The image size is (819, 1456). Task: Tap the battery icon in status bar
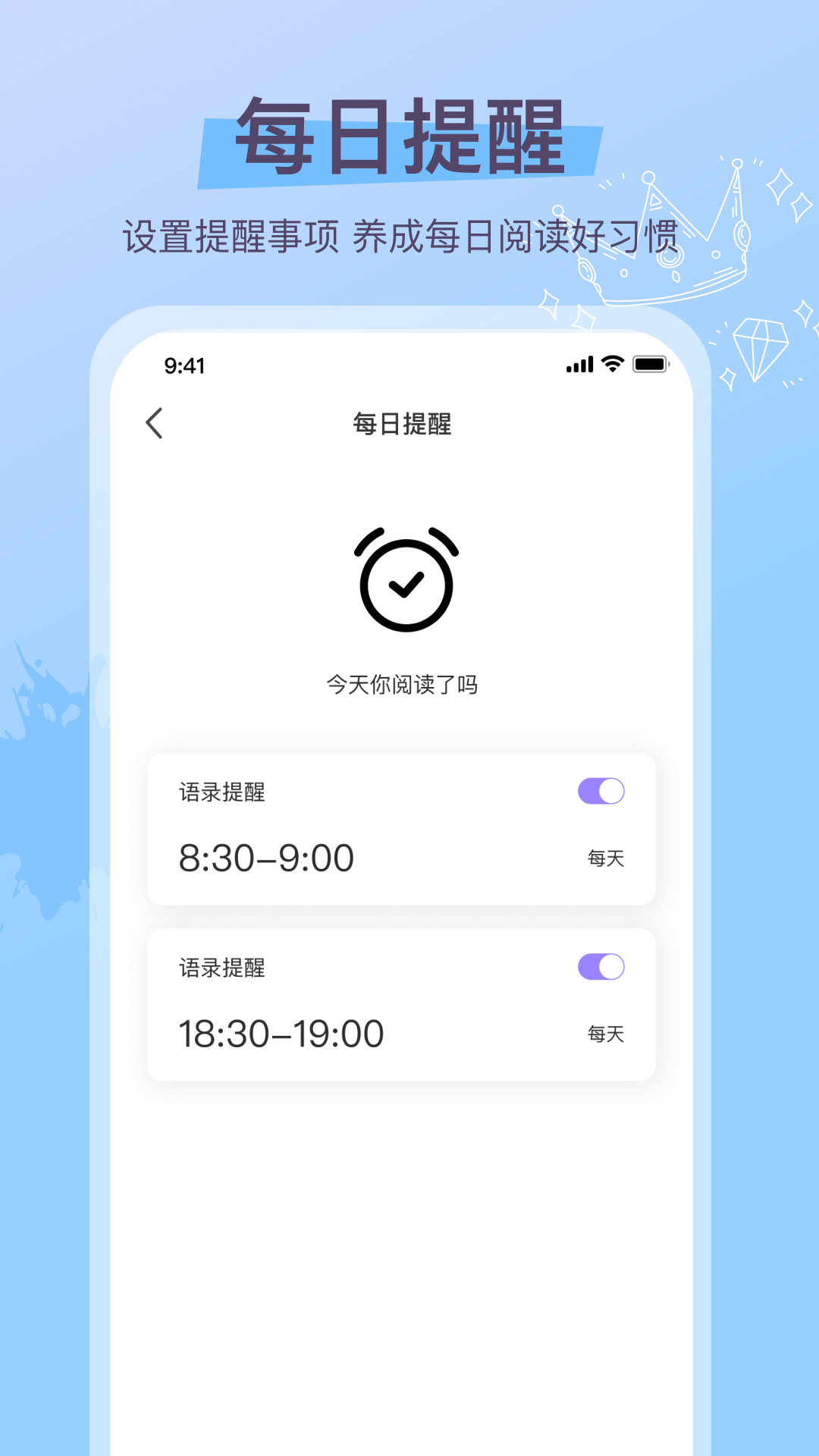(651, 365)
